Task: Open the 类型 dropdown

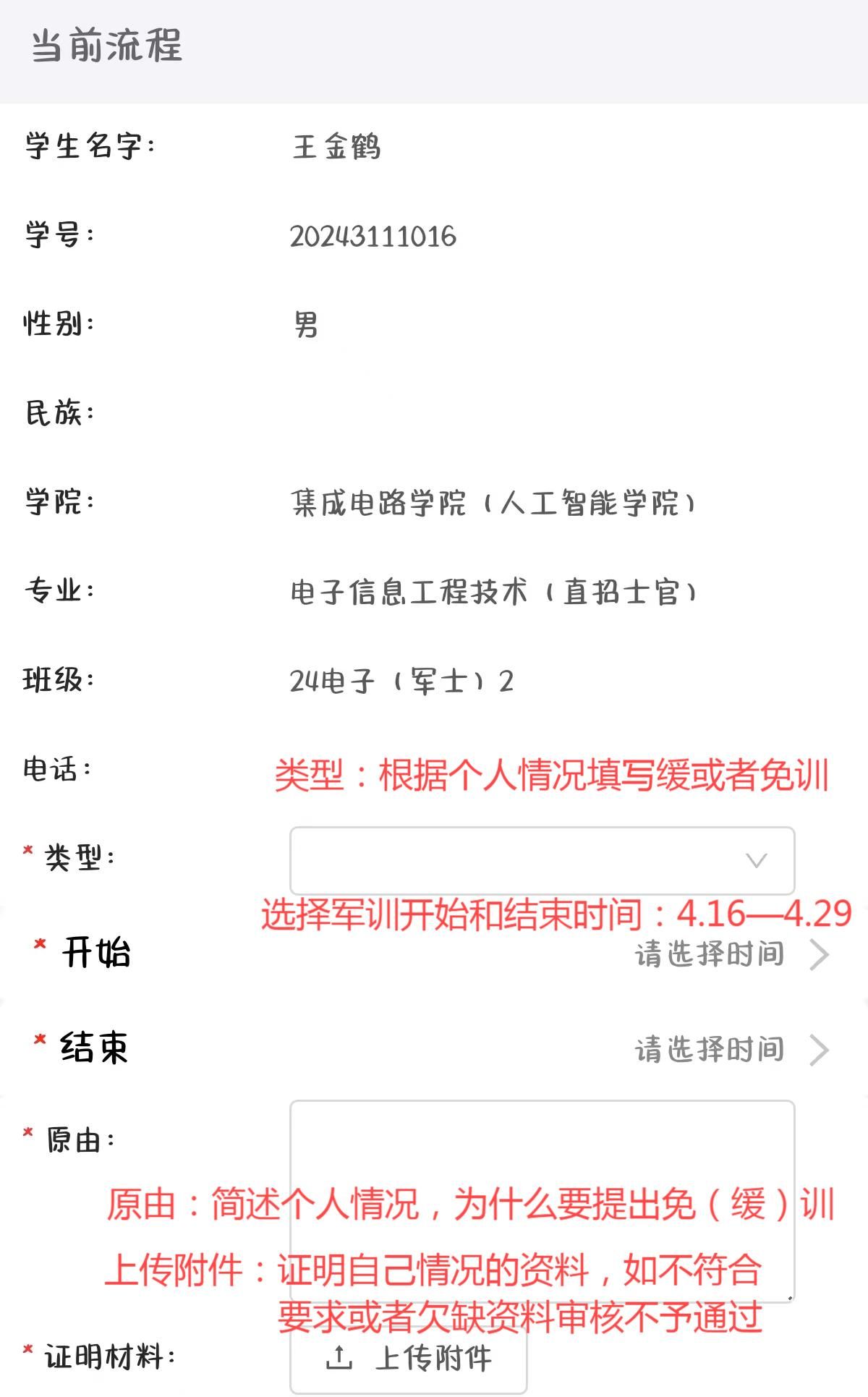Action: [542, 860]
